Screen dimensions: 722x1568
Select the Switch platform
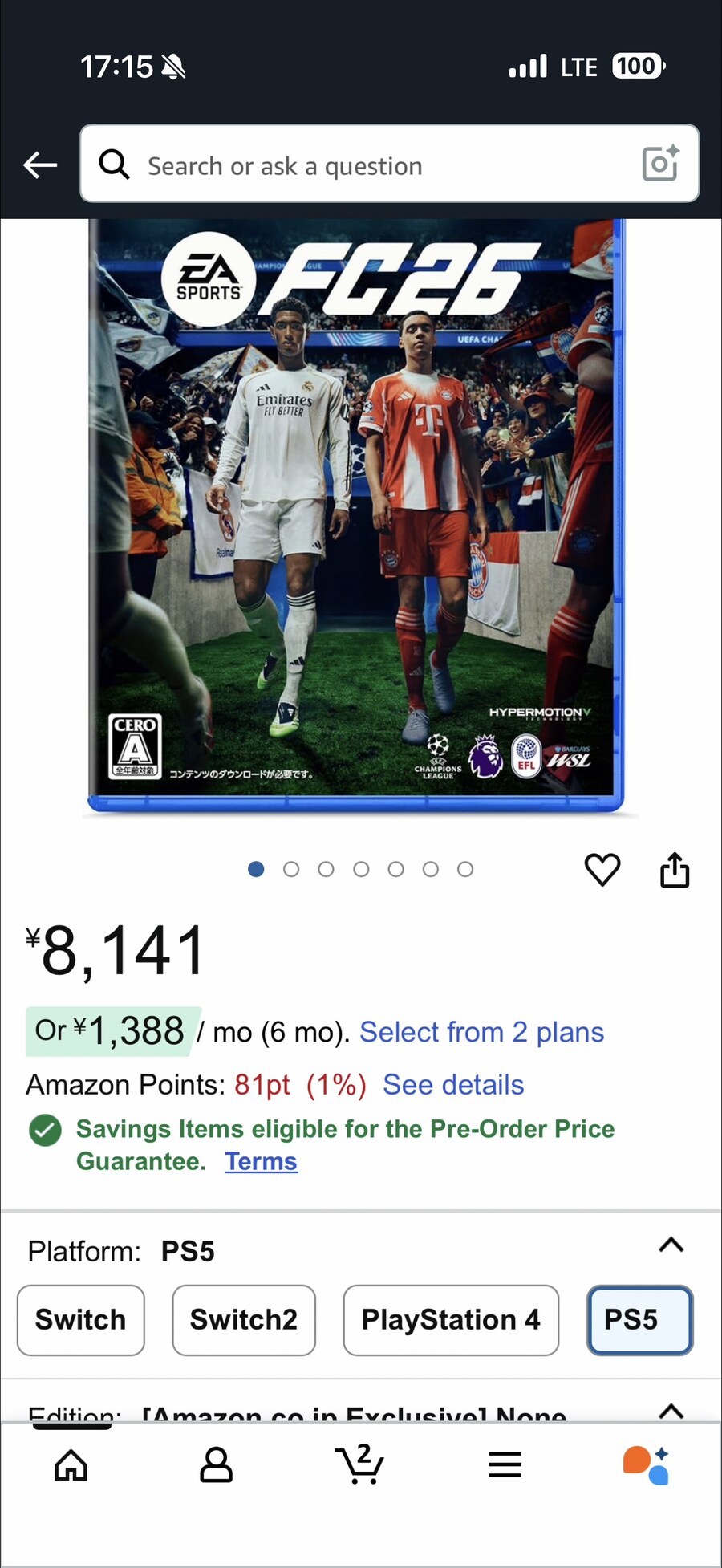(x=81, y=1320)
